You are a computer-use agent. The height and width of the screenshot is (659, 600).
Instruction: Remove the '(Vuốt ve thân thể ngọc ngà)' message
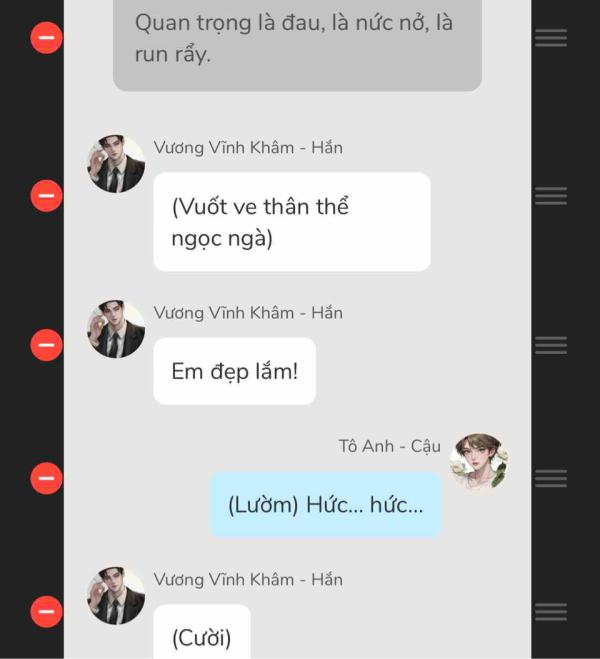(x=47, y=196)
